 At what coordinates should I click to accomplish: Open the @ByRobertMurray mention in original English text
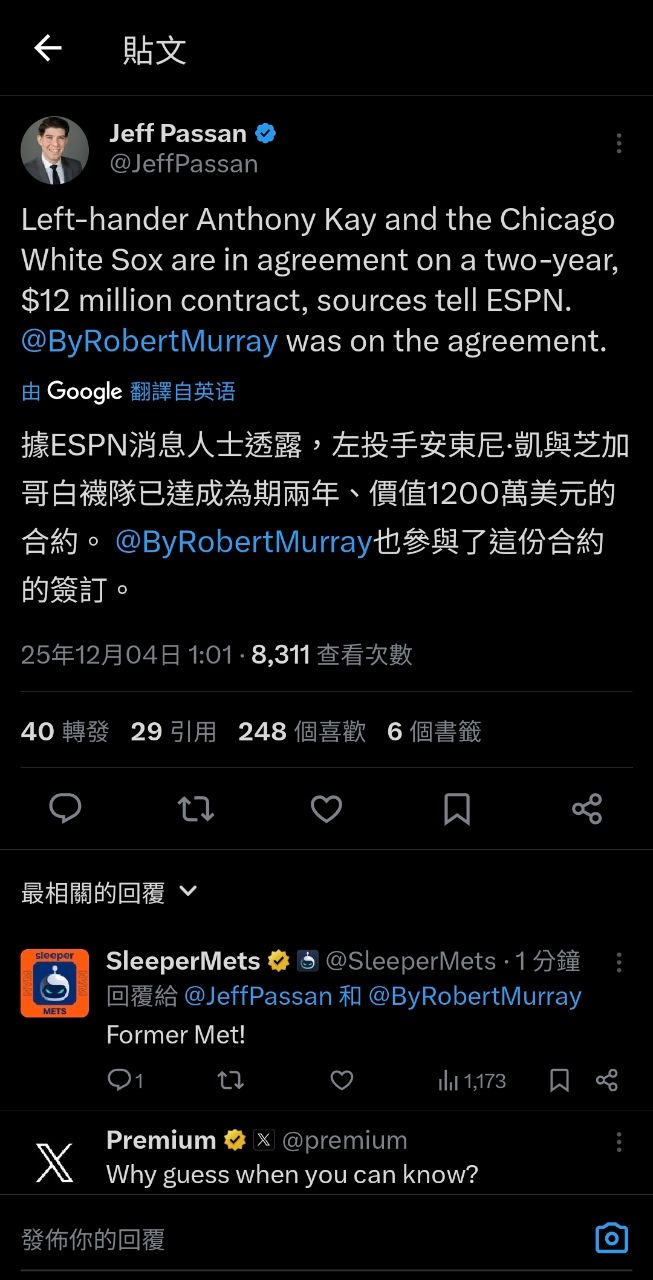[x=149, y=341]
